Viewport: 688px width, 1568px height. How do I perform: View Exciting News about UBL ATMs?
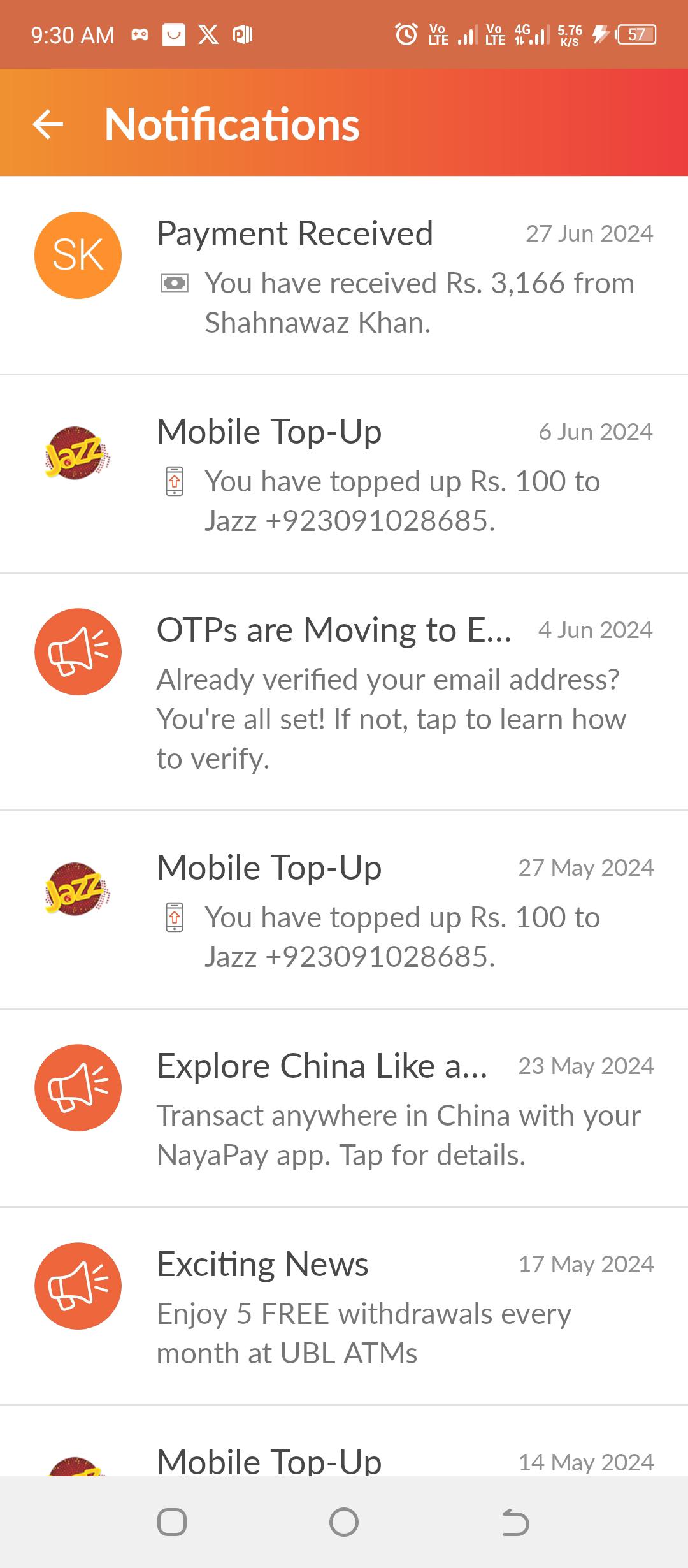click(x=344, y=1307)
